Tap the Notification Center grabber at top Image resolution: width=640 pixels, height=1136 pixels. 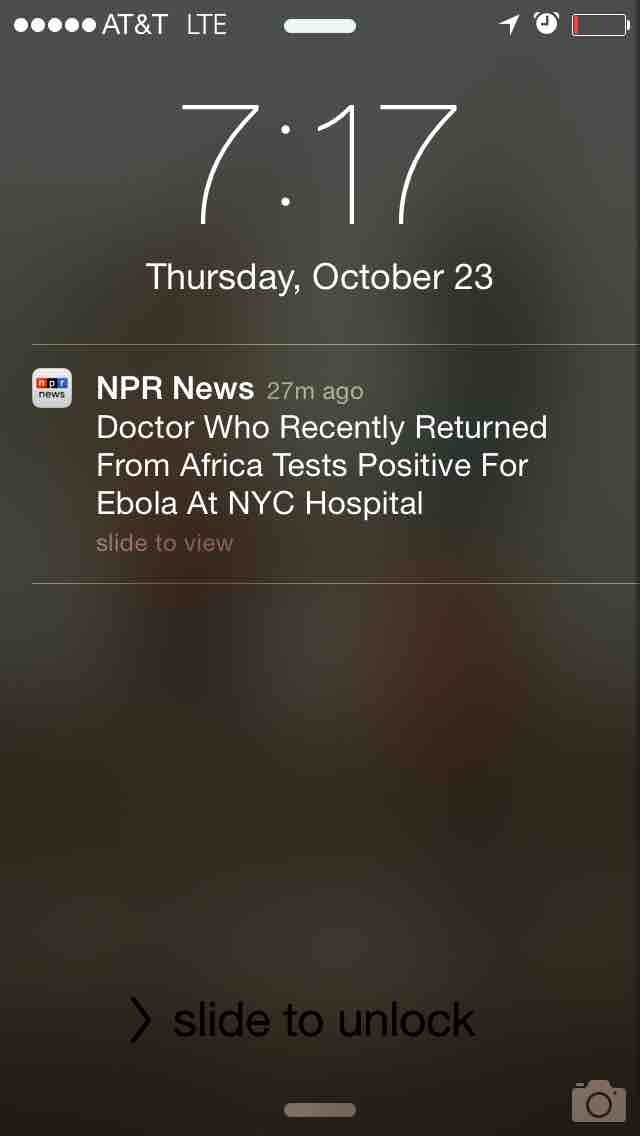(320, 27)
